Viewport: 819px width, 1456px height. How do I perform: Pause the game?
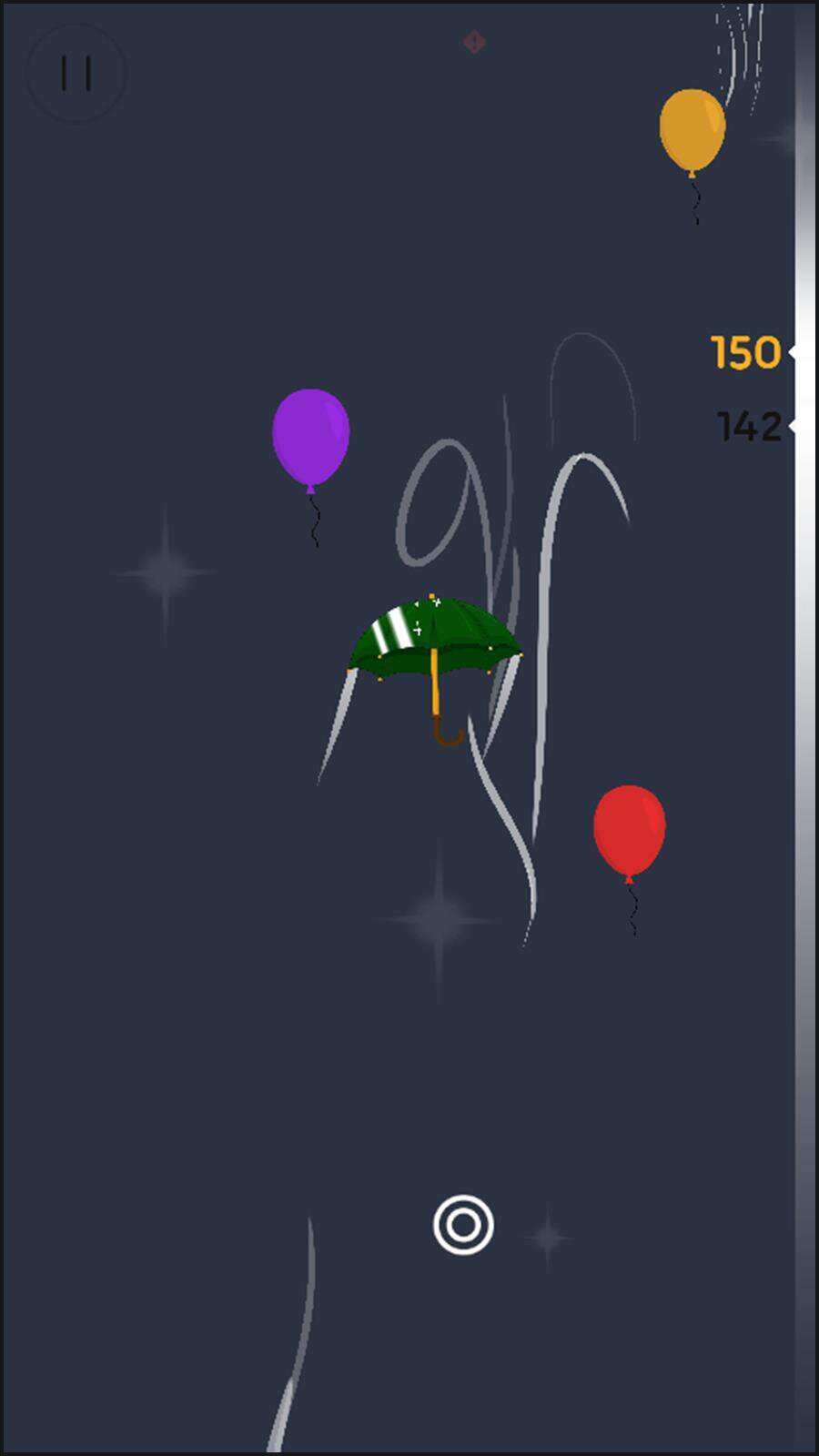pyautogui.click(x=76, y=73)
